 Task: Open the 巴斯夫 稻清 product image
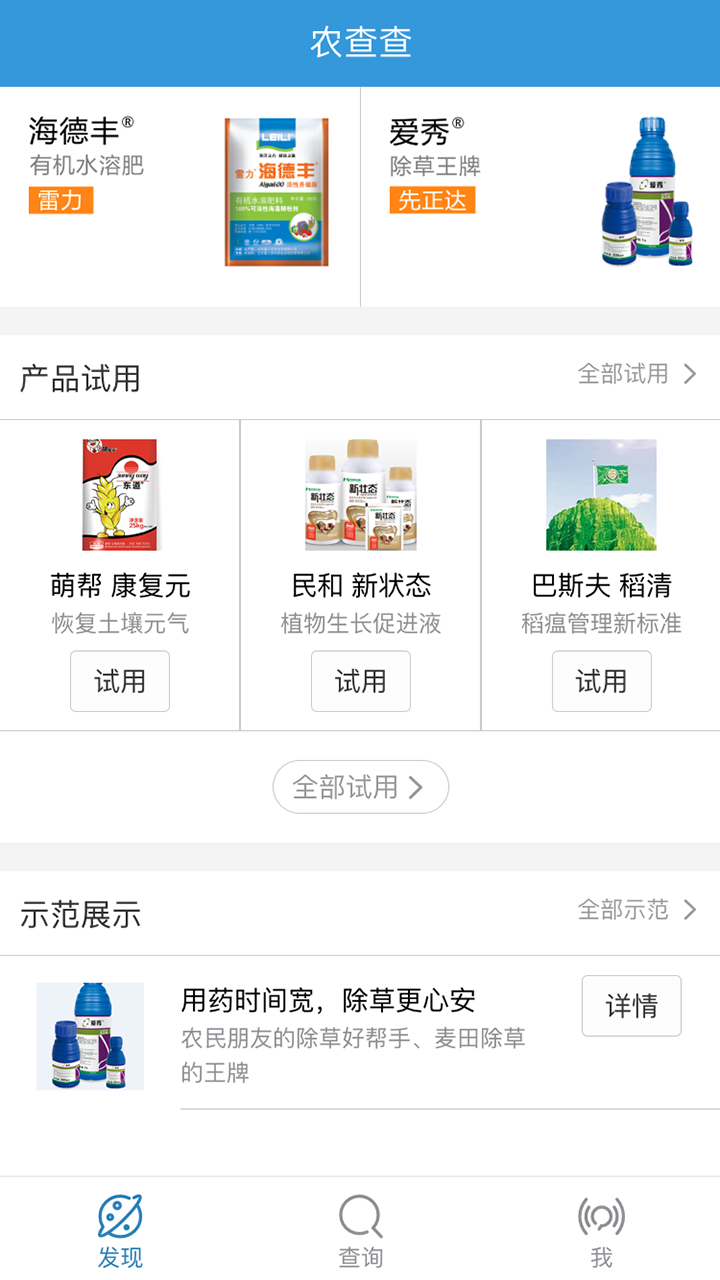(x=601, y=495)
